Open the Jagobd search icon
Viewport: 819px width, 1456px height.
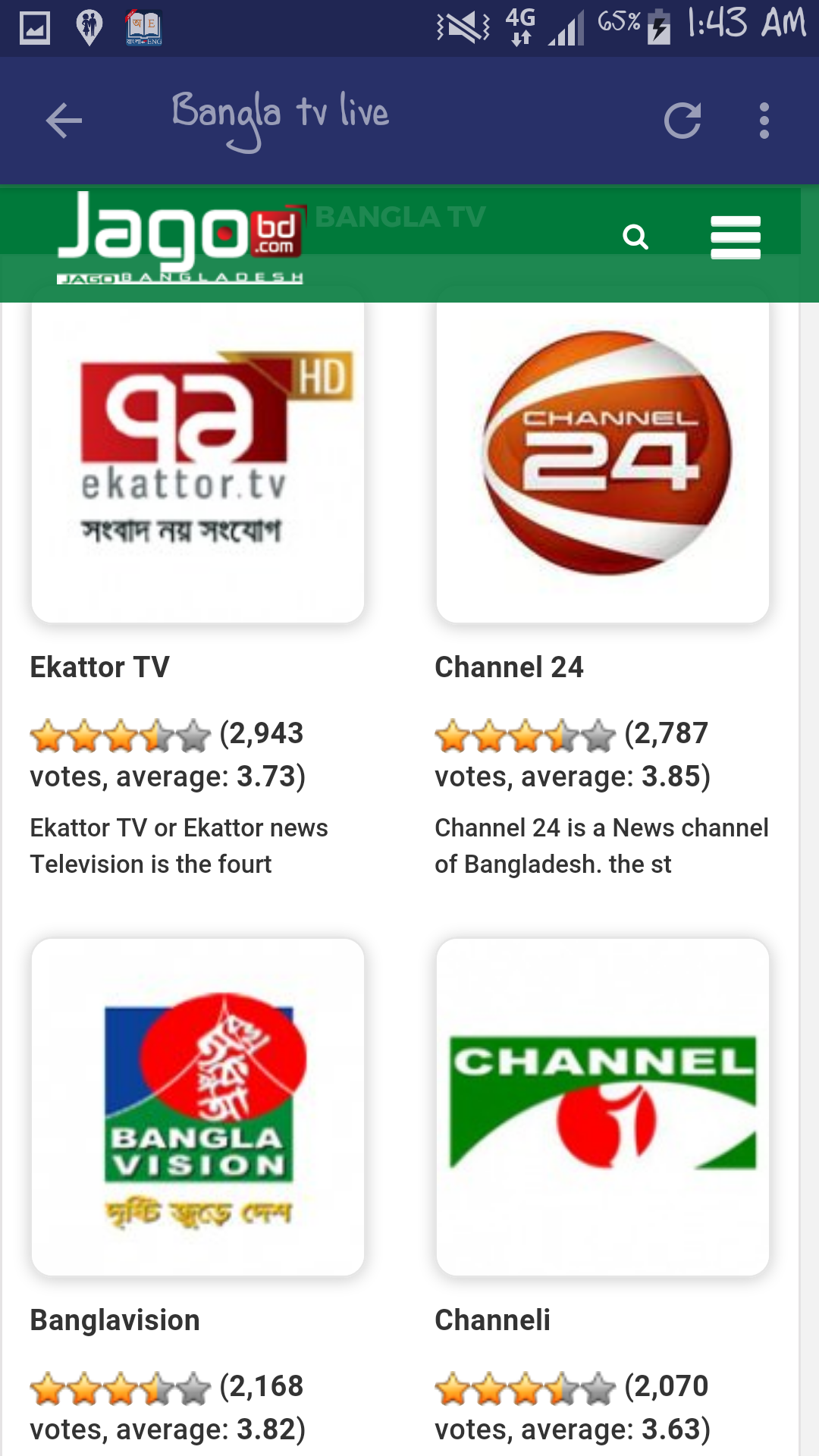click(x=635, y=237)
